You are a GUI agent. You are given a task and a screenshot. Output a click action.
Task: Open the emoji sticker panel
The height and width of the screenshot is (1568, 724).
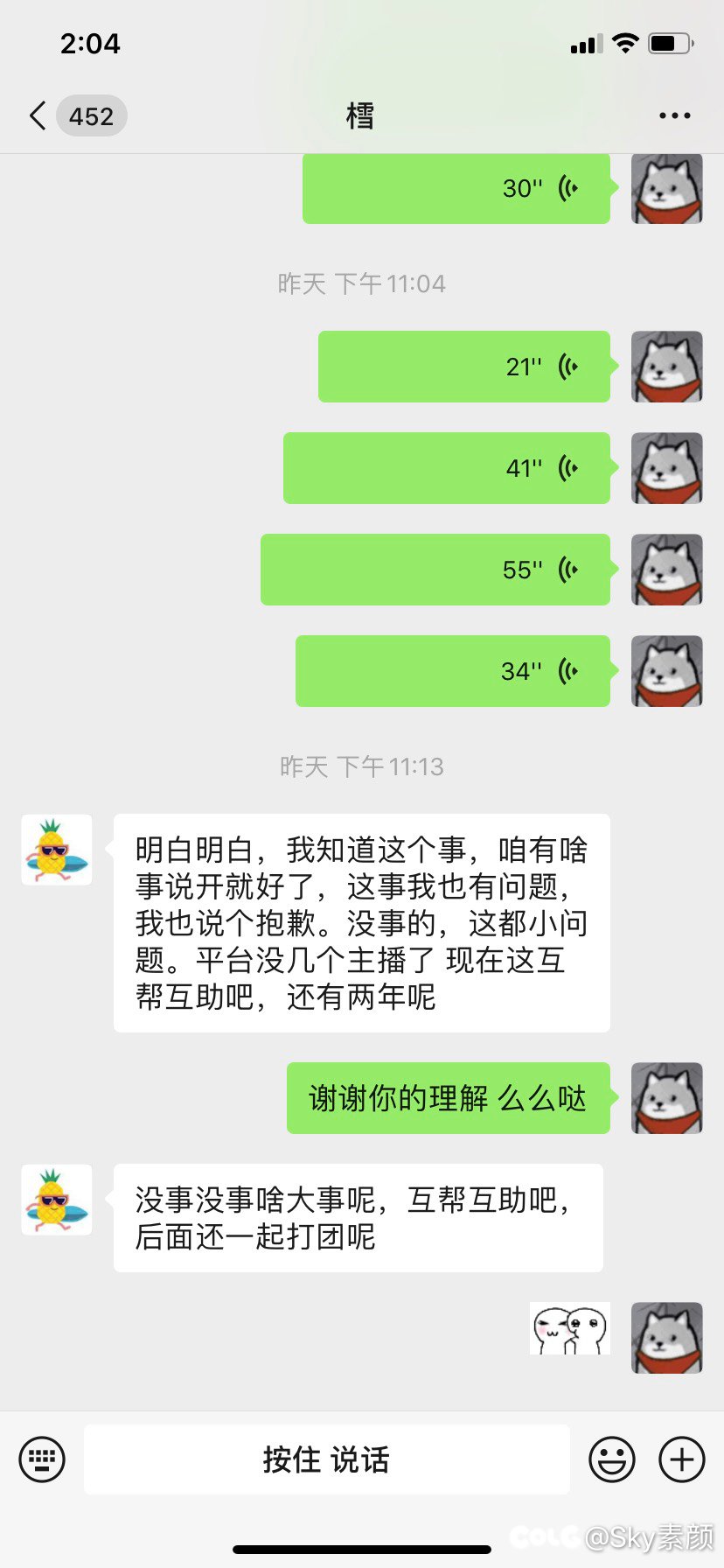click(612, 1459)
